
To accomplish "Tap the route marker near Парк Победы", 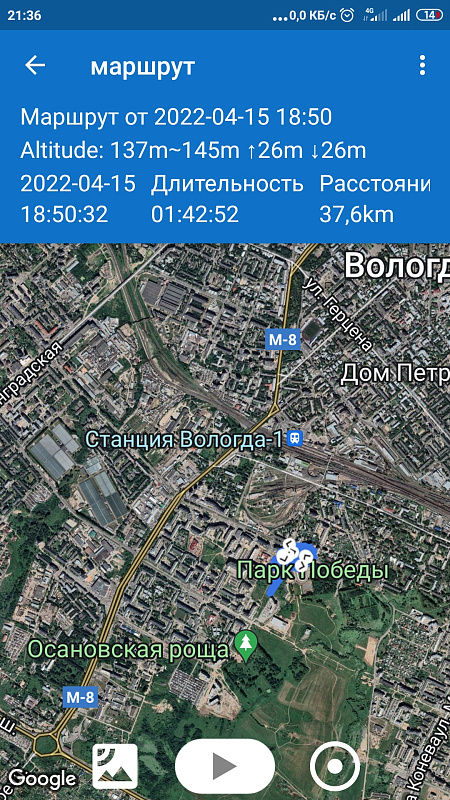I will [296, 555].
